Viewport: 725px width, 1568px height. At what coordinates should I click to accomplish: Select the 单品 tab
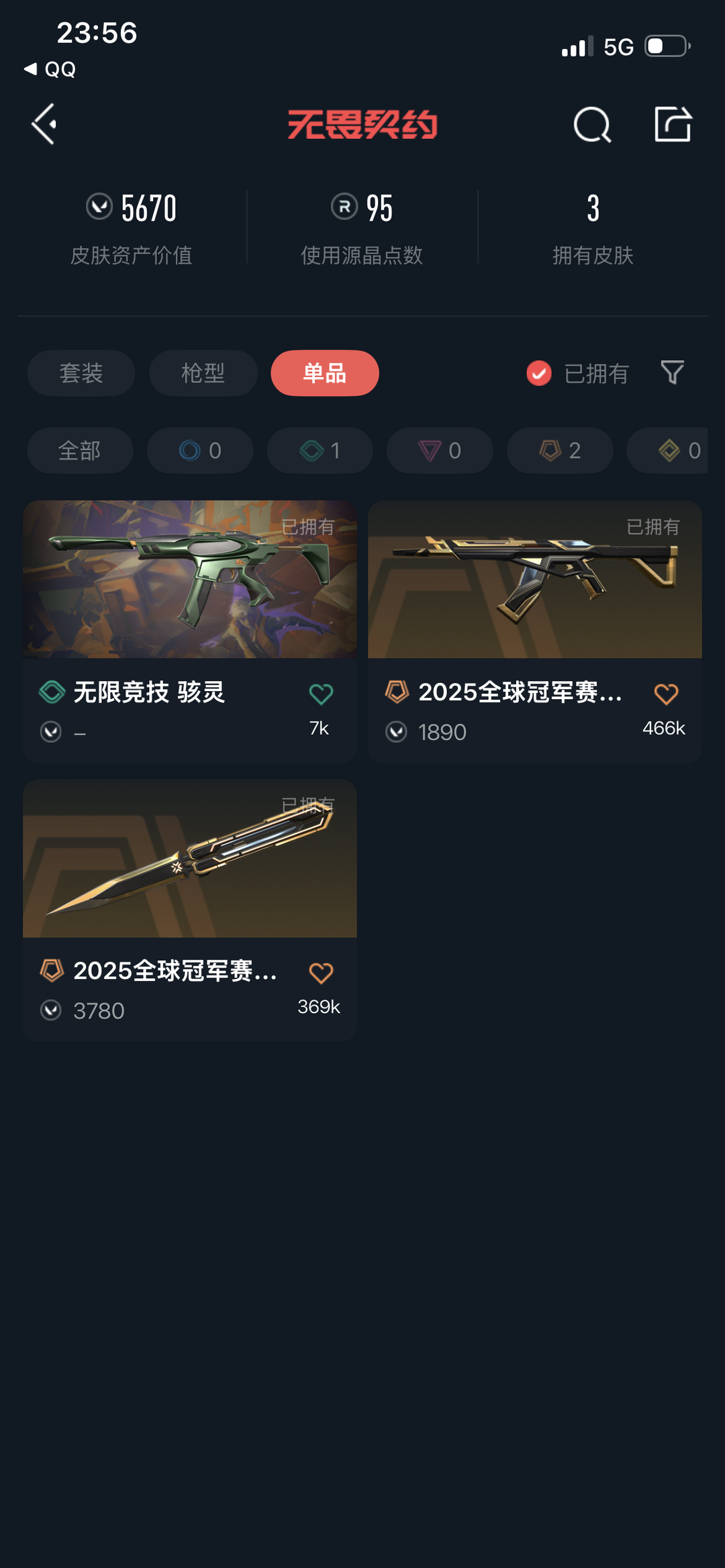(324, 373)
